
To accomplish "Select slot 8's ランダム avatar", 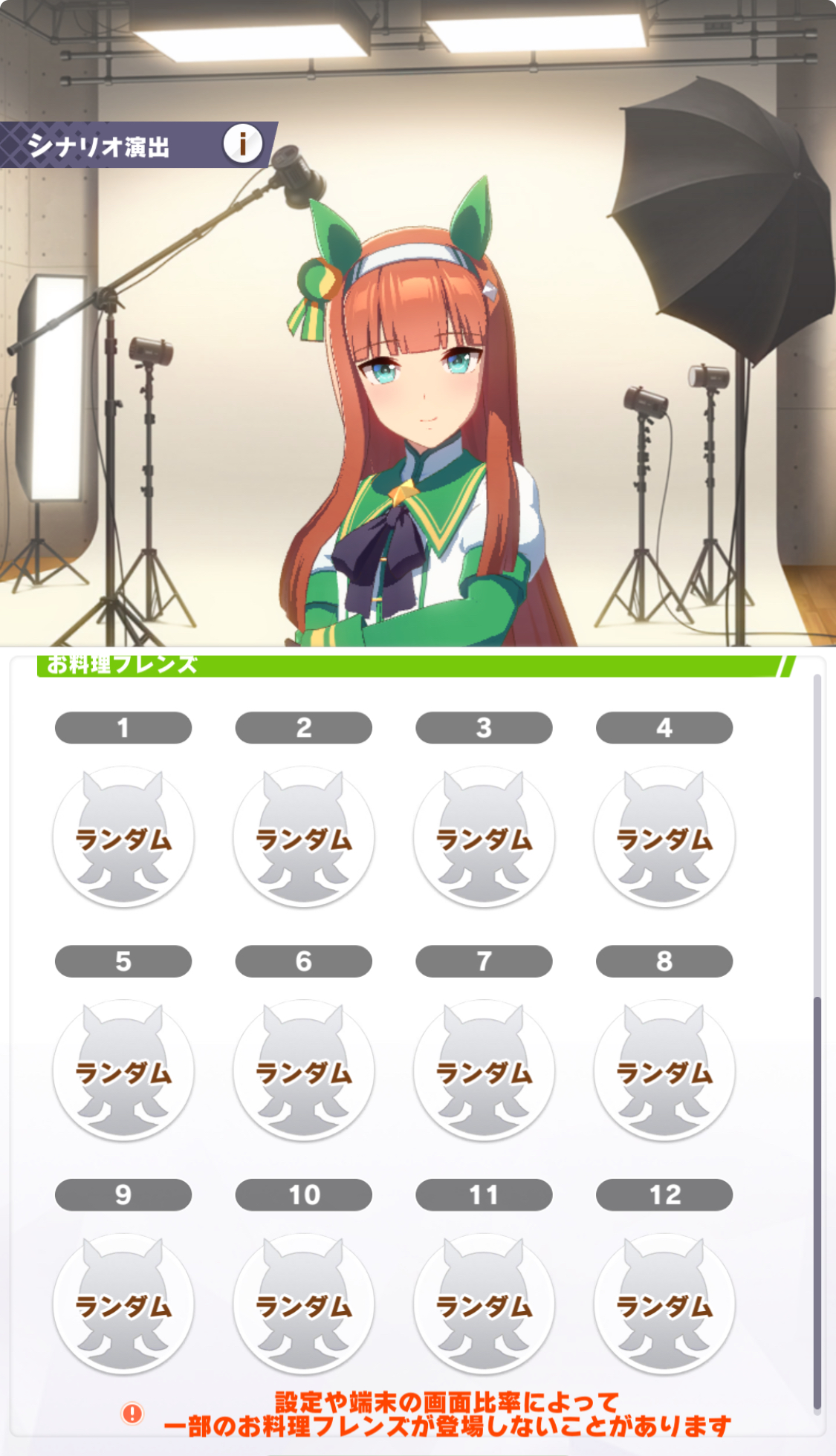I will 664,1070.
